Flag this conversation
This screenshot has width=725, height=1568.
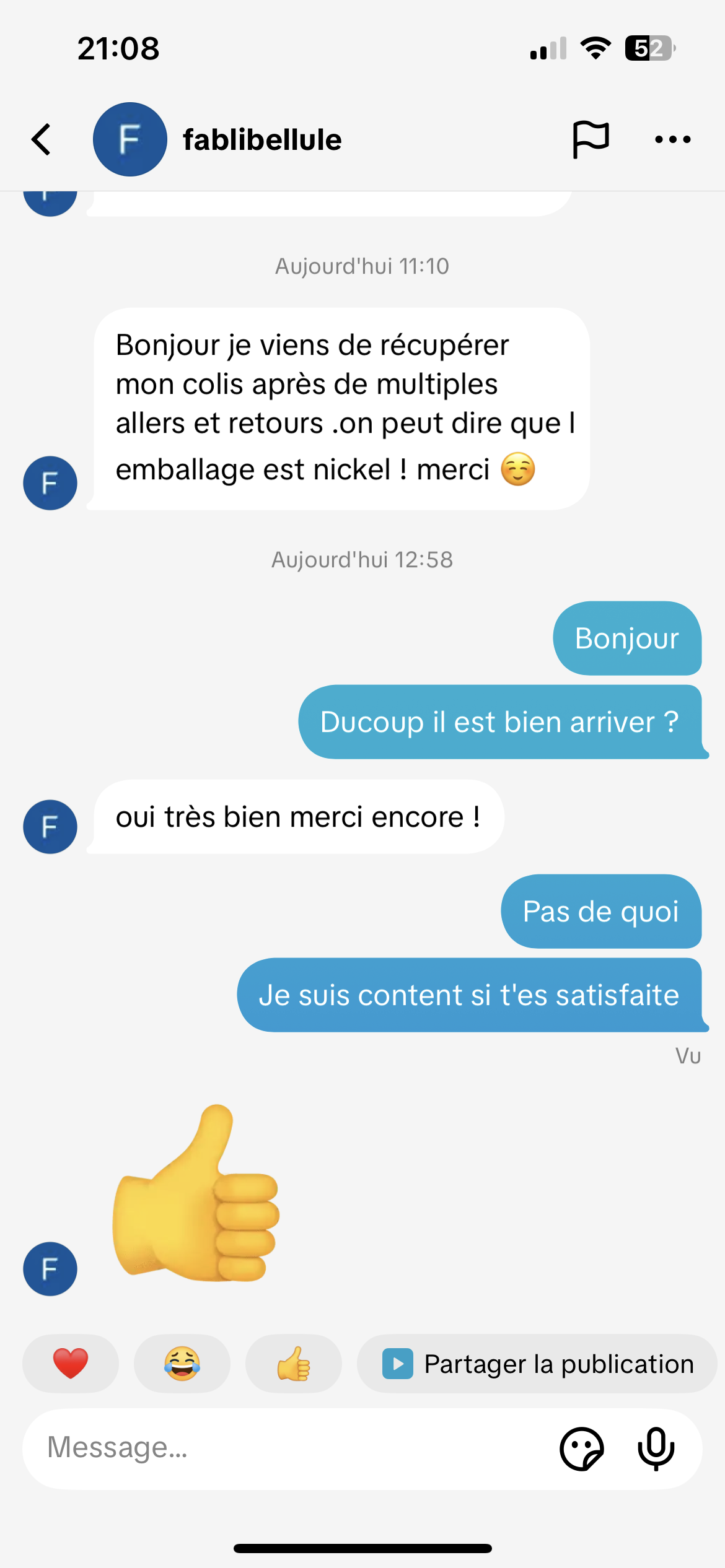pyautogui.click(x=590, y=139)
